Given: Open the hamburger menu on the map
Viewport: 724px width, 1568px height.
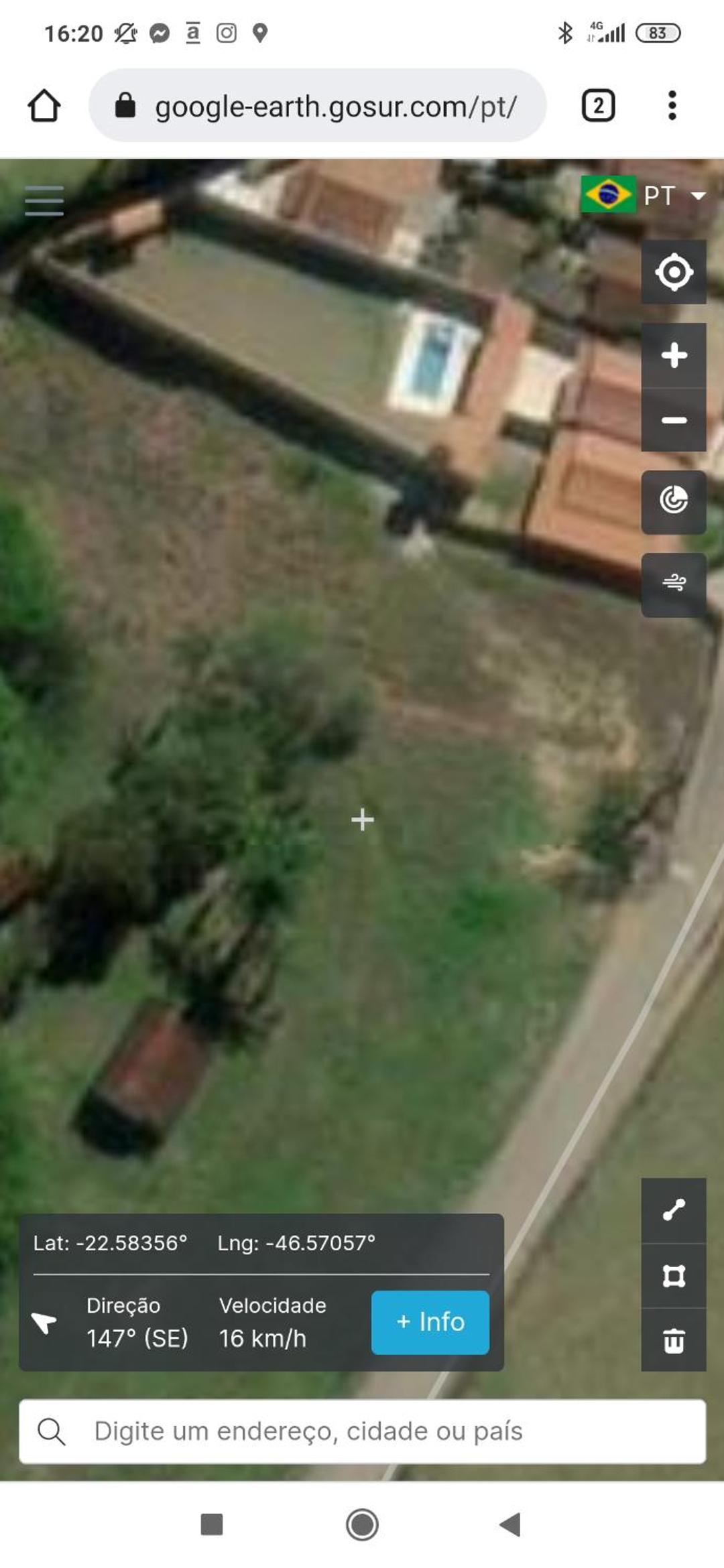Looking at the screenshot, I should click(x=44, y=201).
